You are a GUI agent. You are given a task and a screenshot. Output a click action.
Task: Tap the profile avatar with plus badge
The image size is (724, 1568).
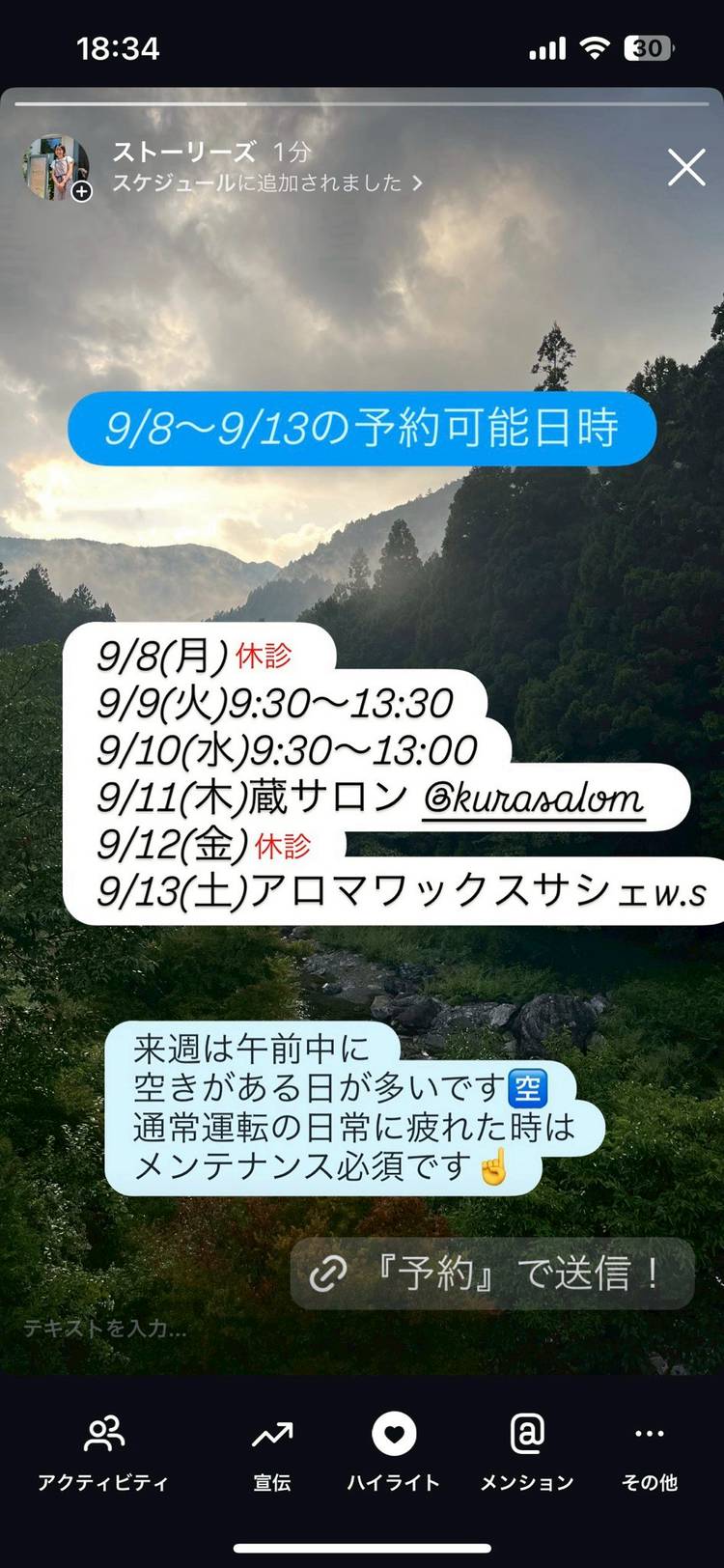[x=58, y=168]
